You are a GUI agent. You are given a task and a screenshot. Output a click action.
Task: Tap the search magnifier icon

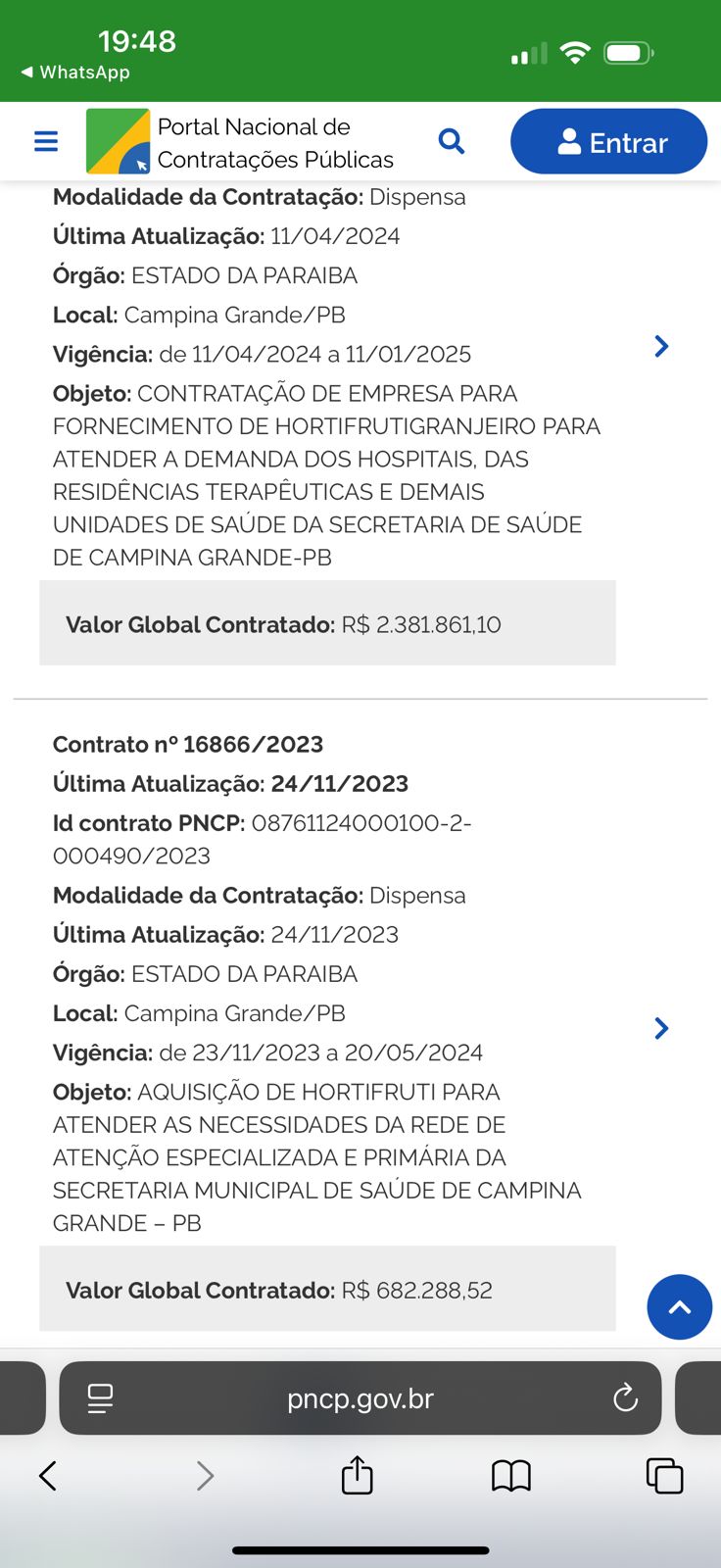[x=451, y=141]
